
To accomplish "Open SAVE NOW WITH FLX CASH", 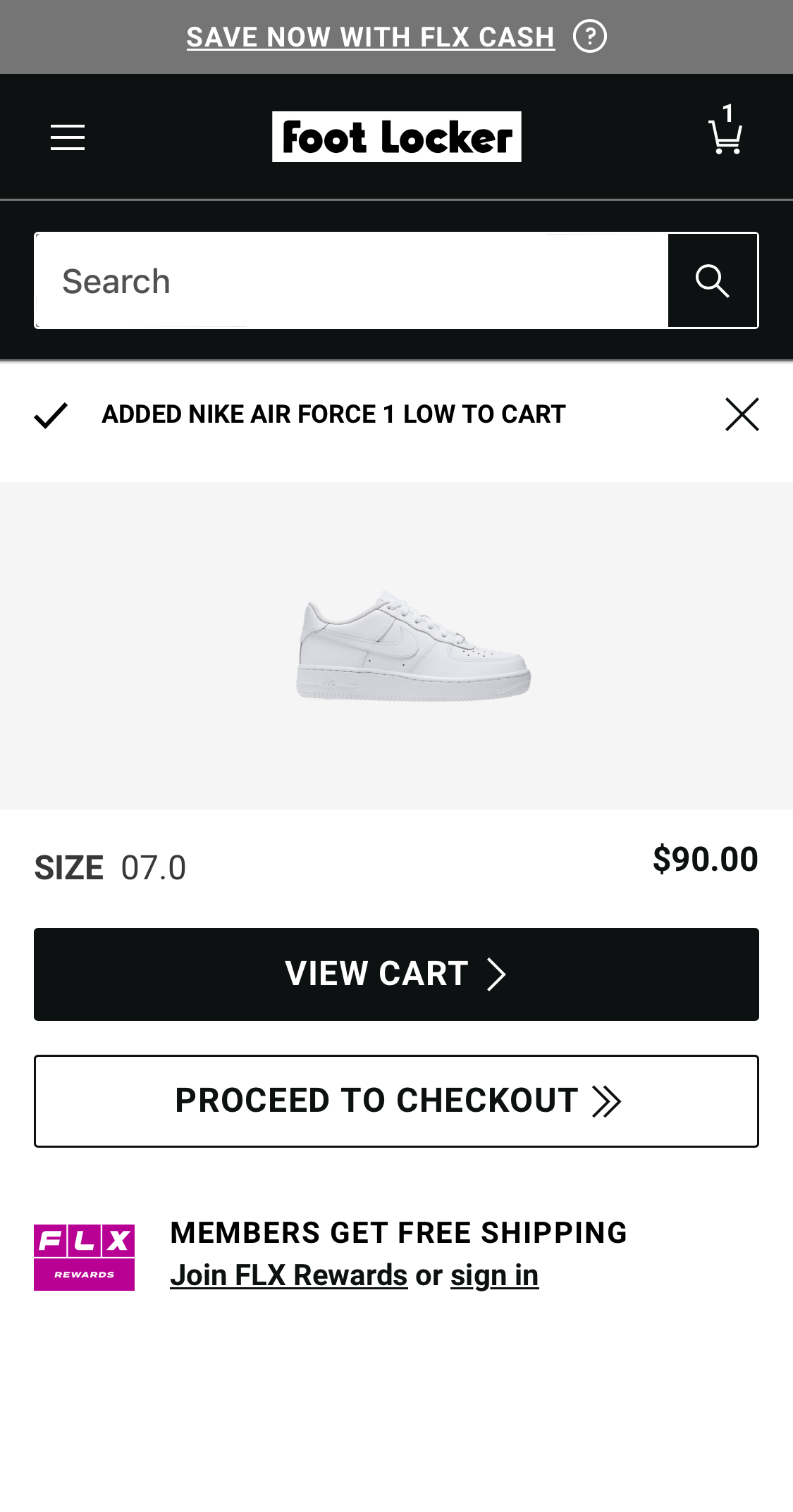I will click(369, 37).
